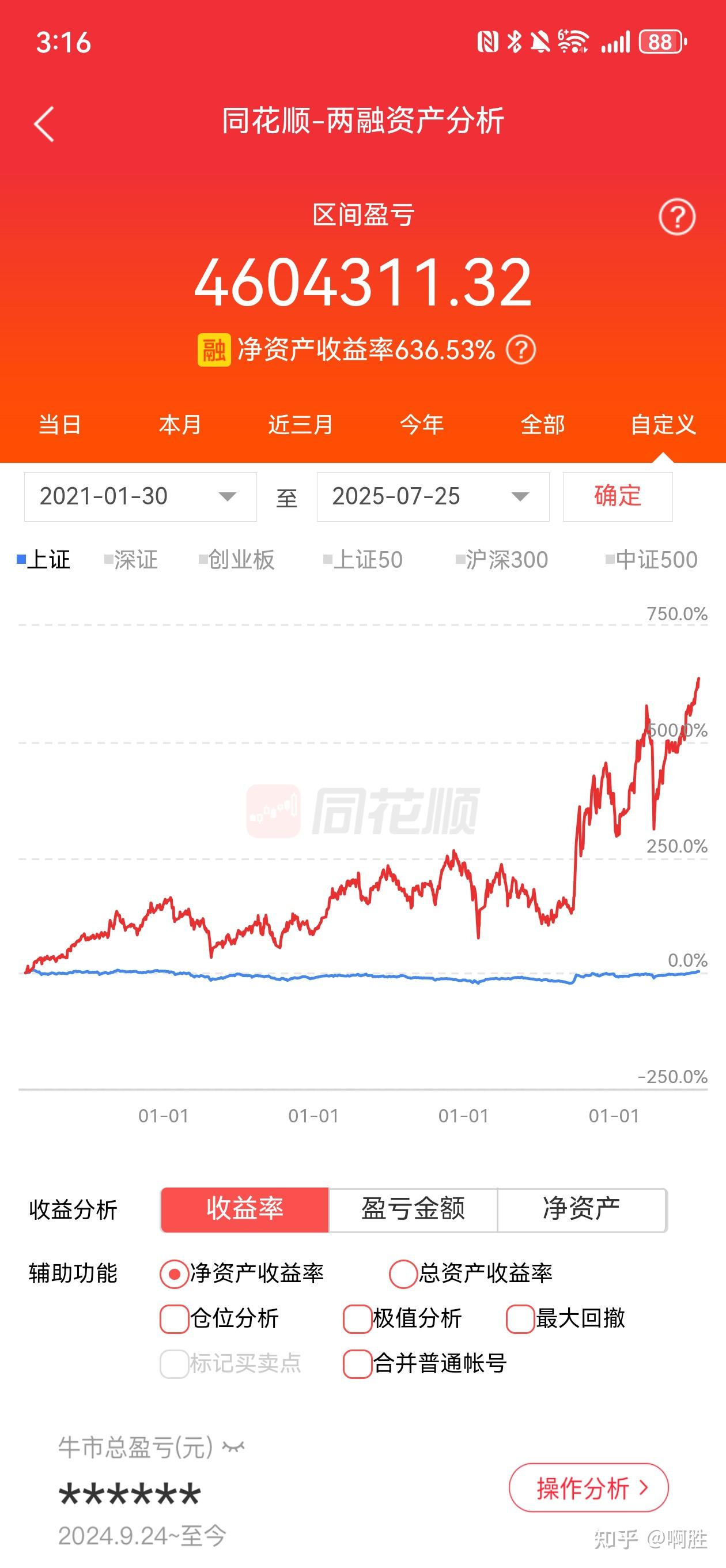Screen dimensions: 726x1568
Task: Open help for 净资产收益率 figure
Action: click(x=521, y=350)
